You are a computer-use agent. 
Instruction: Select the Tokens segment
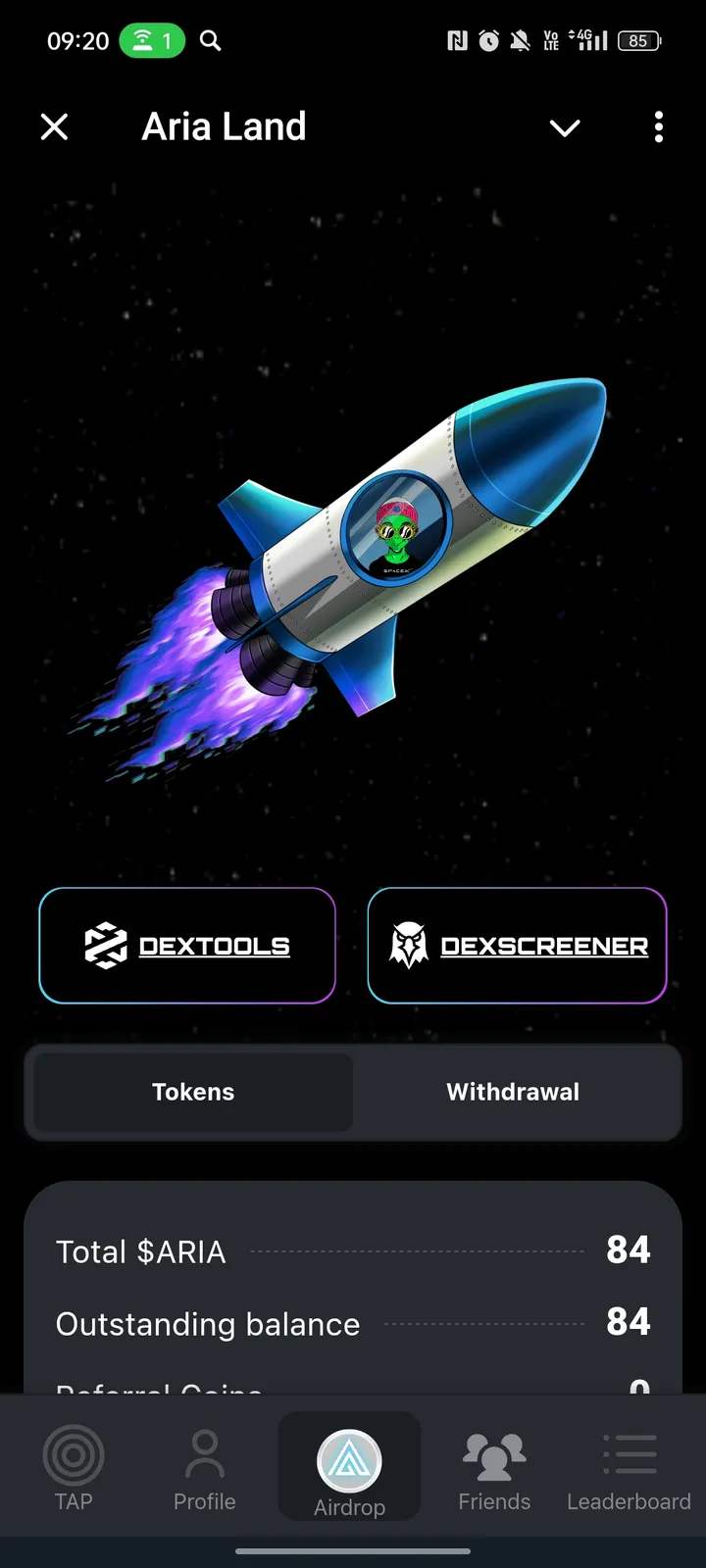(193, 1092)
